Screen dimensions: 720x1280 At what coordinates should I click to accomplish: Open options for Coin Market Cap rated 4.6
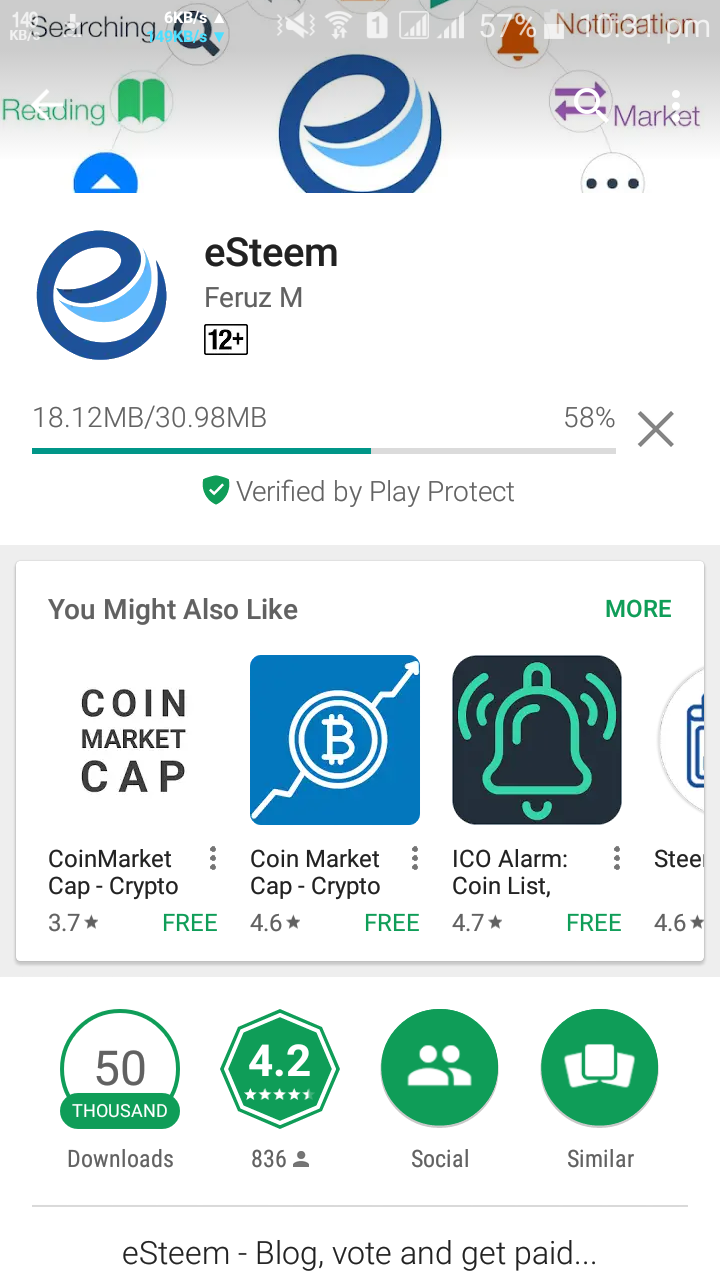click(x=415, y=859)
